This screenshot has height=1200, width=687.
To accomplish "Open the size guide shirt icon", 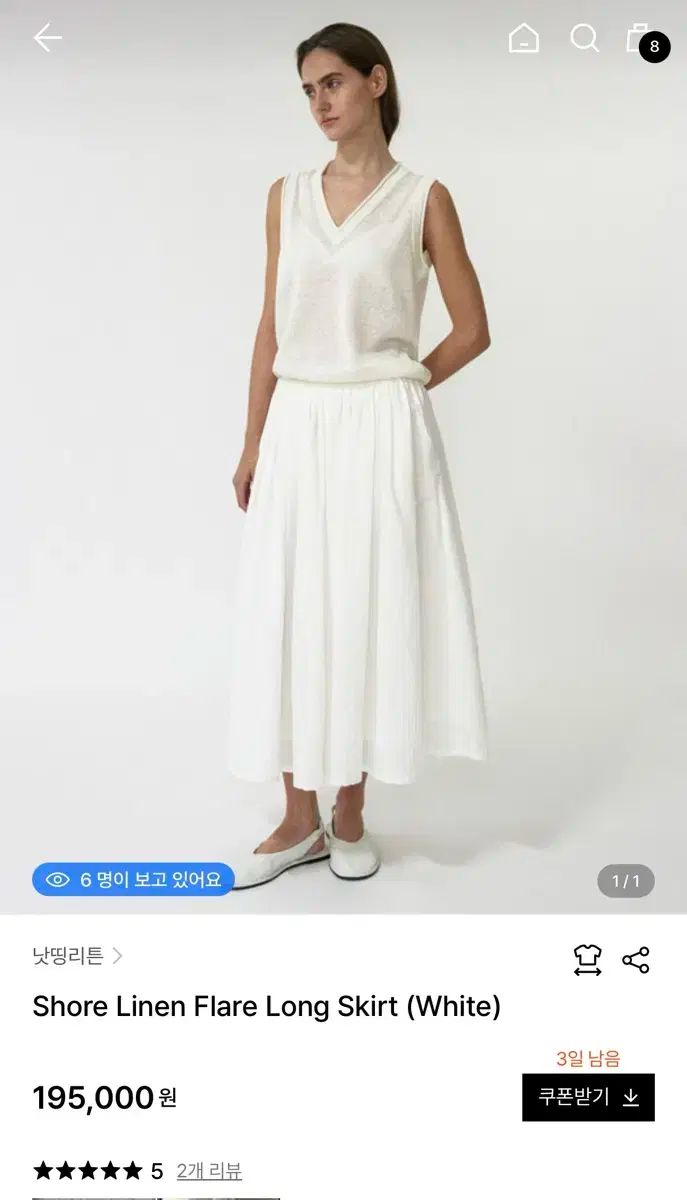I will click(x=587, y=960).
